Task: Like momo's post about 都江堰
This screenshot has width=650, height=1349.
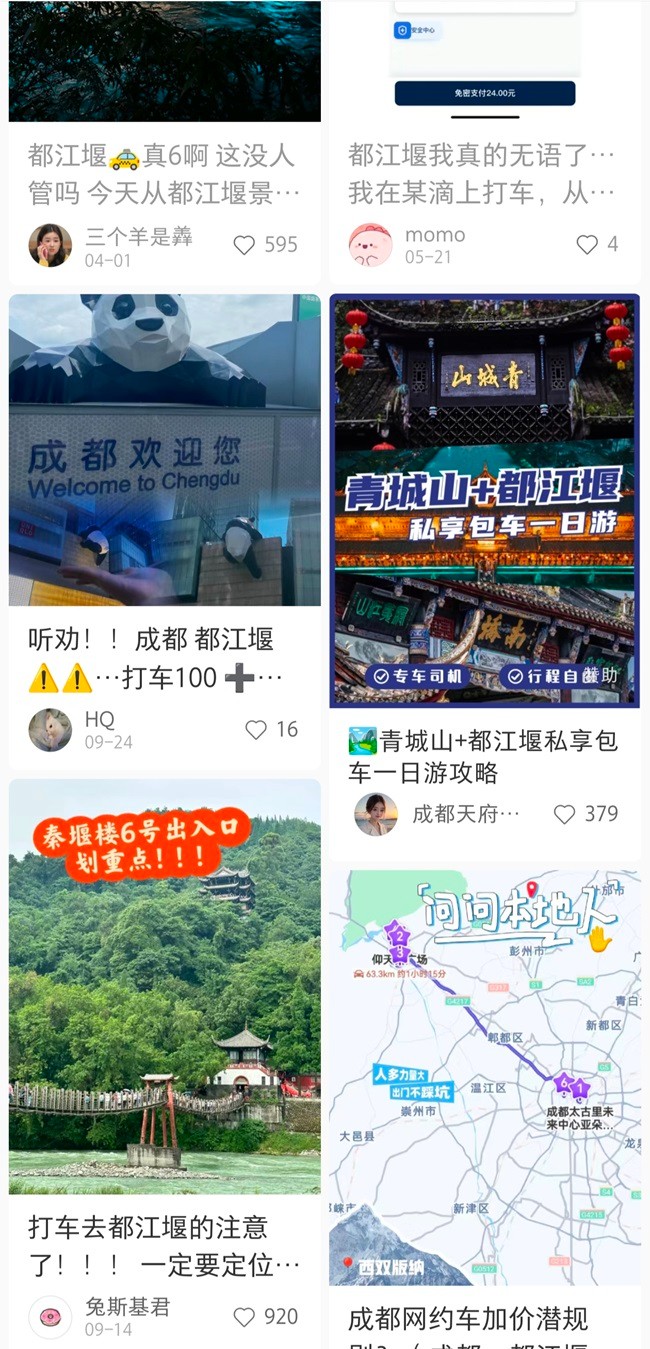Action: click(587, 245)
